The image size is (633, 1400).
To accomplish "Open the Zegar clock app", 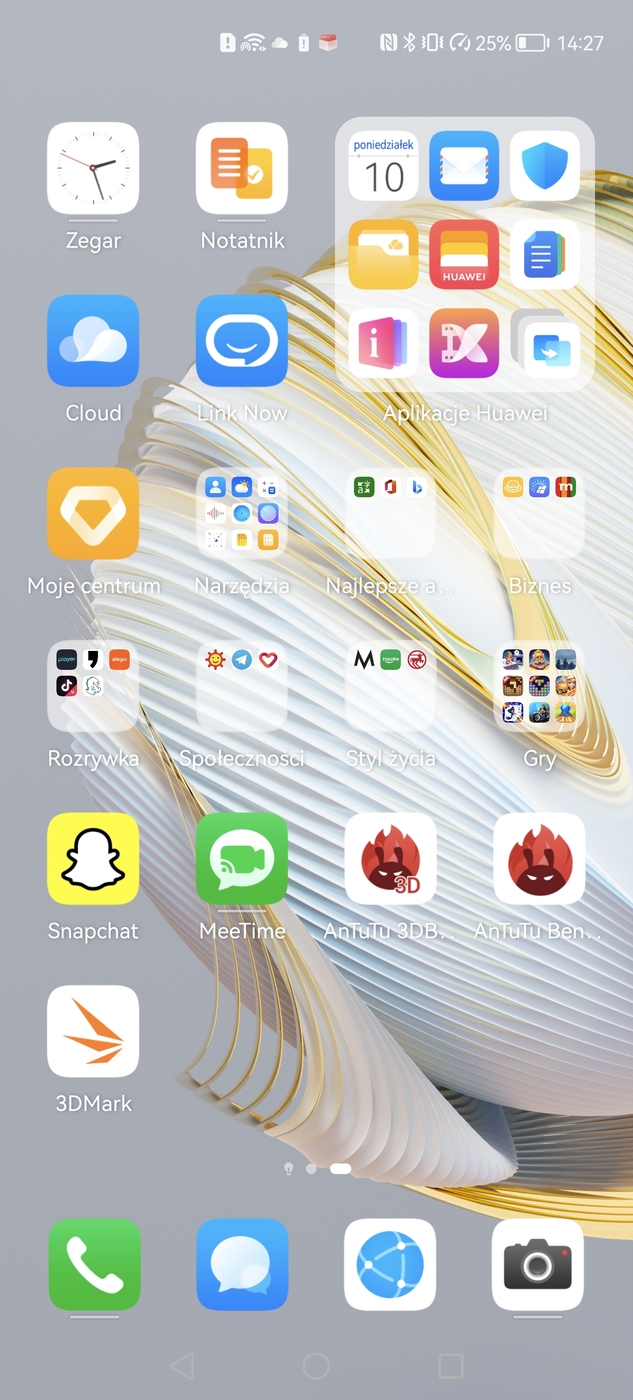I will click(x=93, y=168).
